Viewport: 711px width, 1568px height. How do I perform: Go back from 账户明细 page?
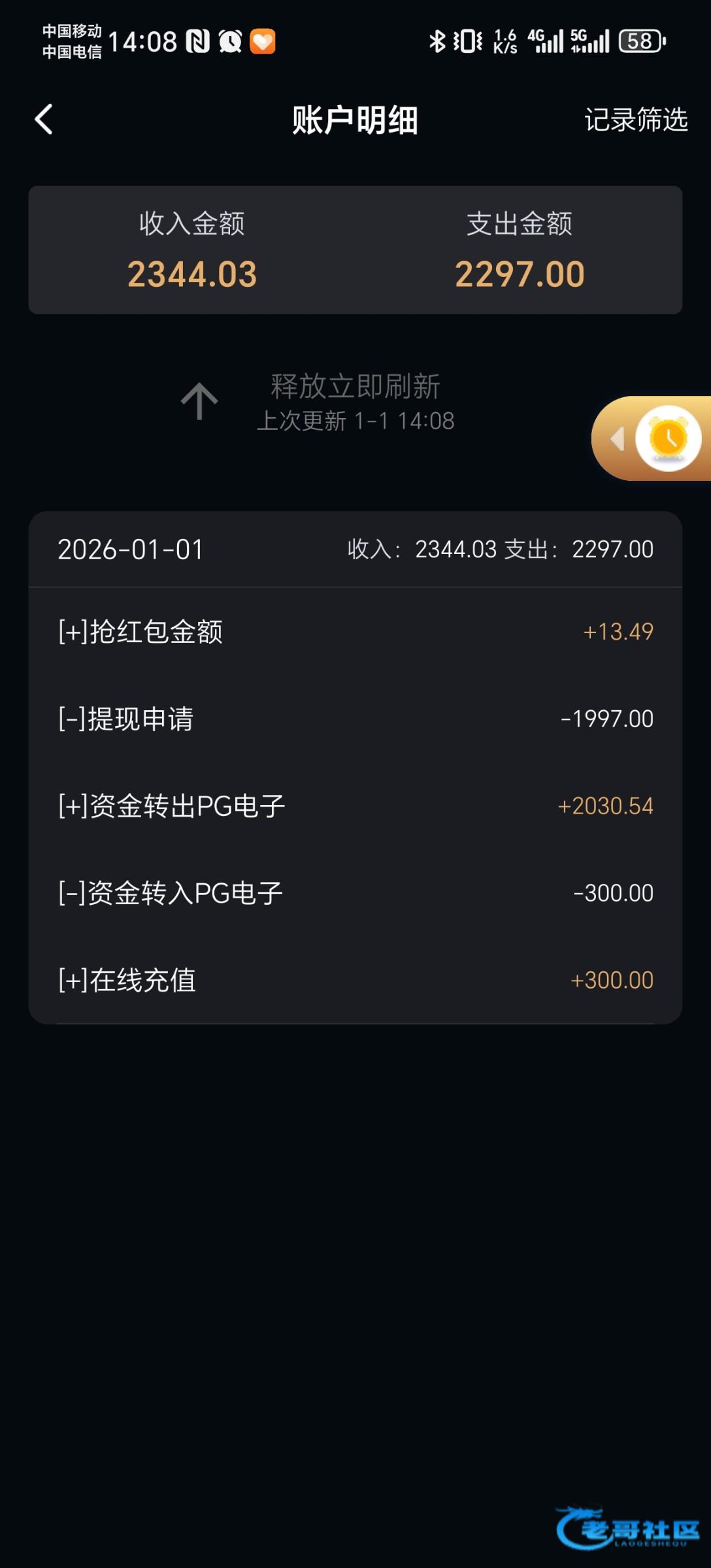[x=44, y=120]
